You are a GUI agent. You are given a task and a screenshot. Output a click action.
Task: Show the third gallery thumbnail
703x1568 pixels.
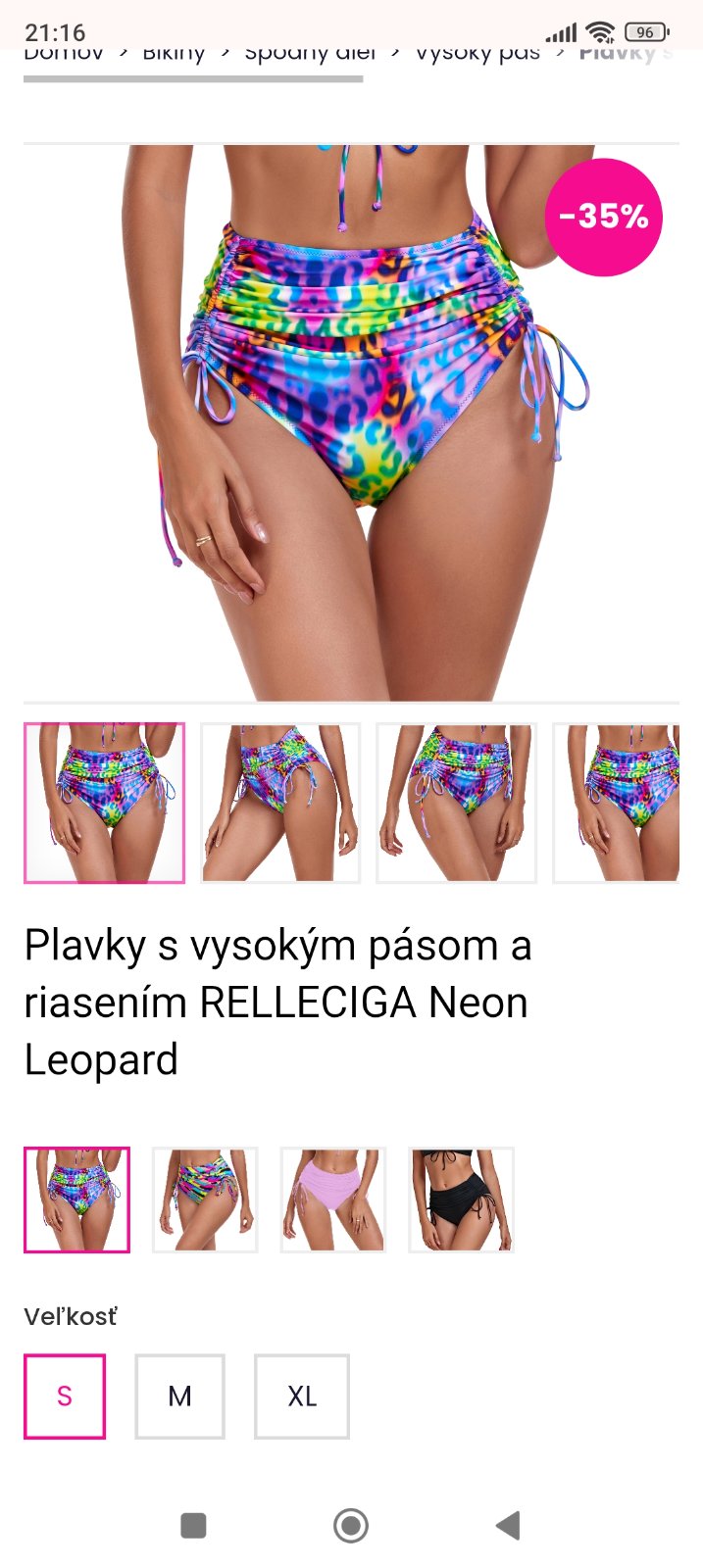point(456,803)
